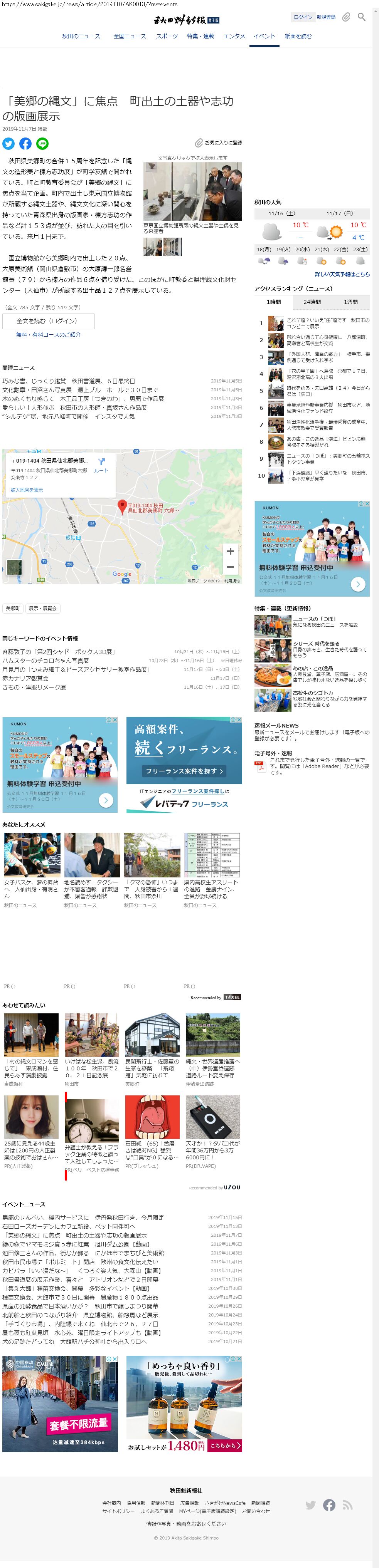
Task: Share article via LINE
Action: click(x=43, y=144)
